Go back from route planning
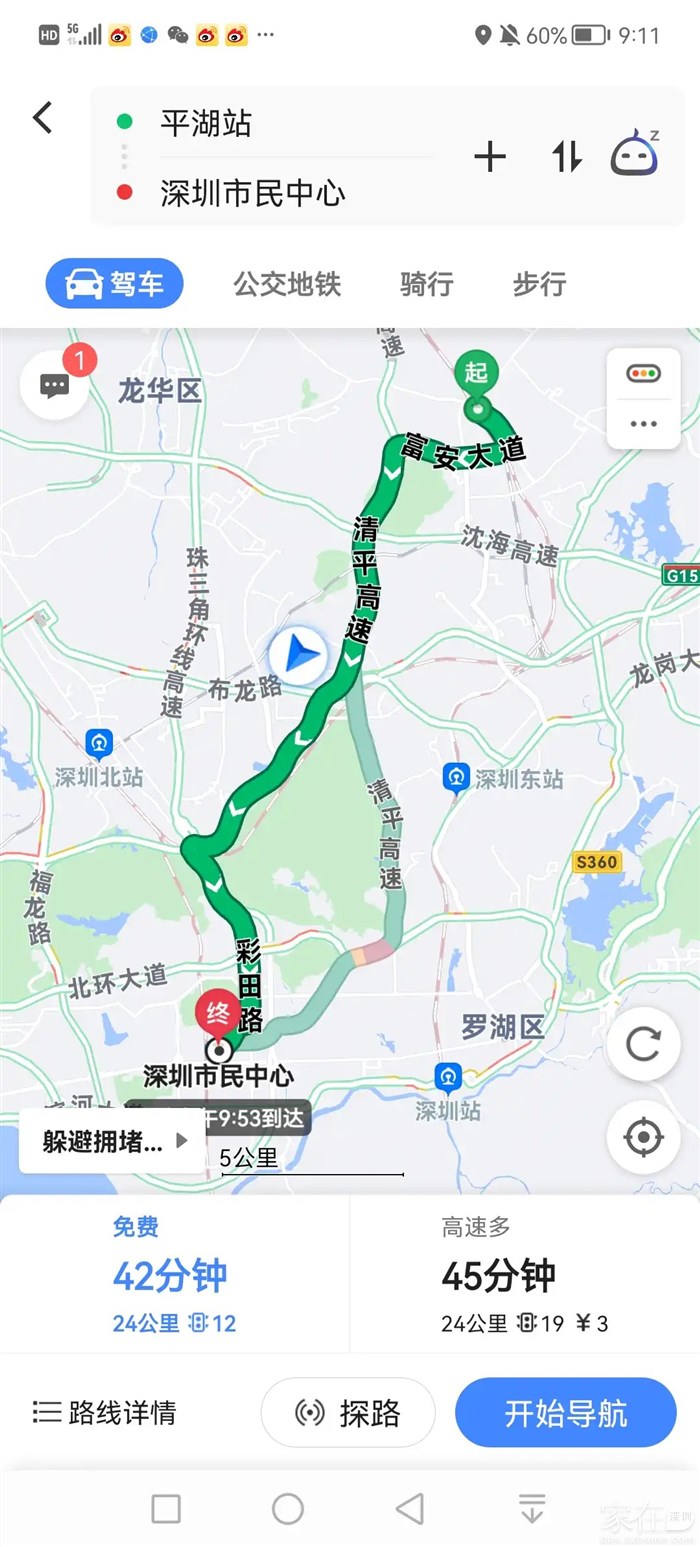This screenshot has height=1547, width=700. click(42, 118)
